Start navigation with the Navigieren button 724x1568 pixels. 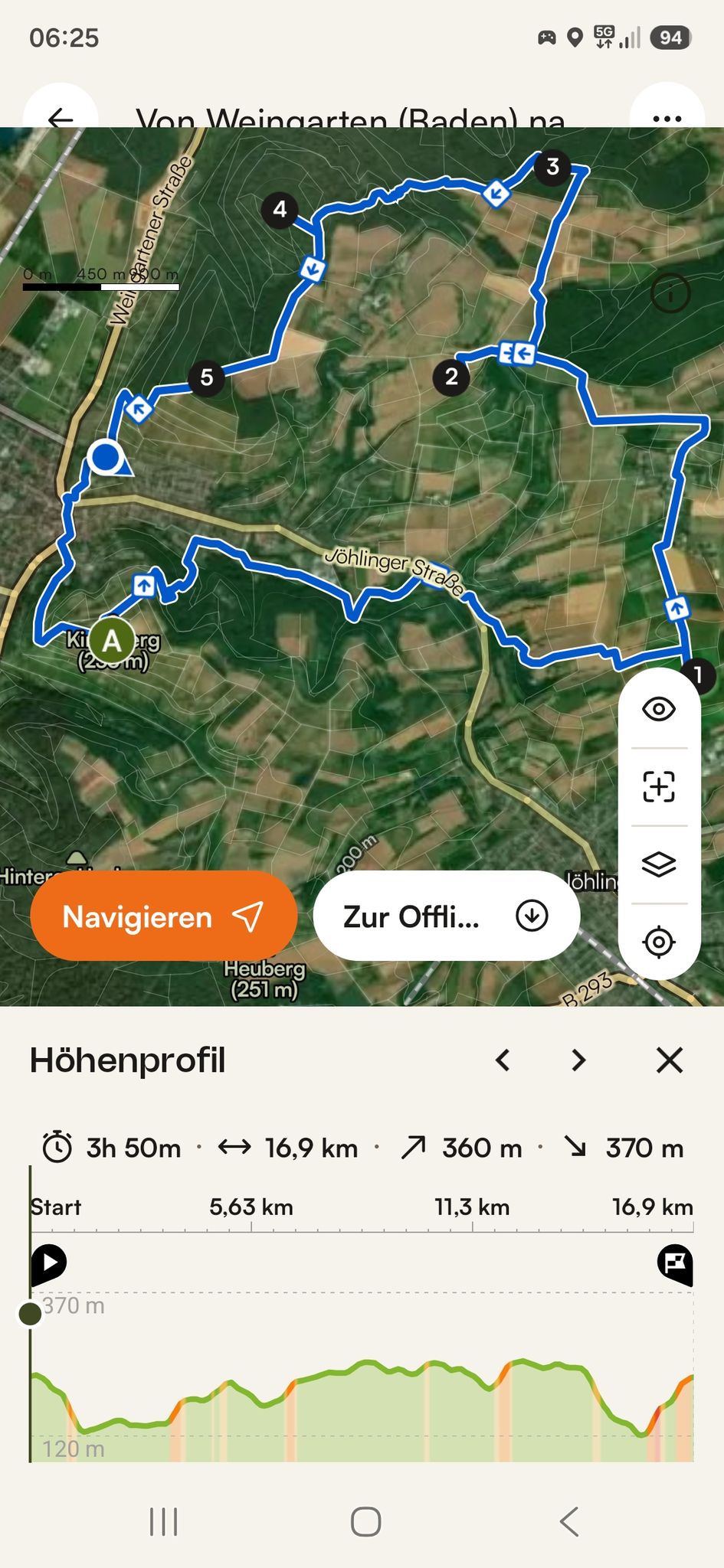click(163, 916)
